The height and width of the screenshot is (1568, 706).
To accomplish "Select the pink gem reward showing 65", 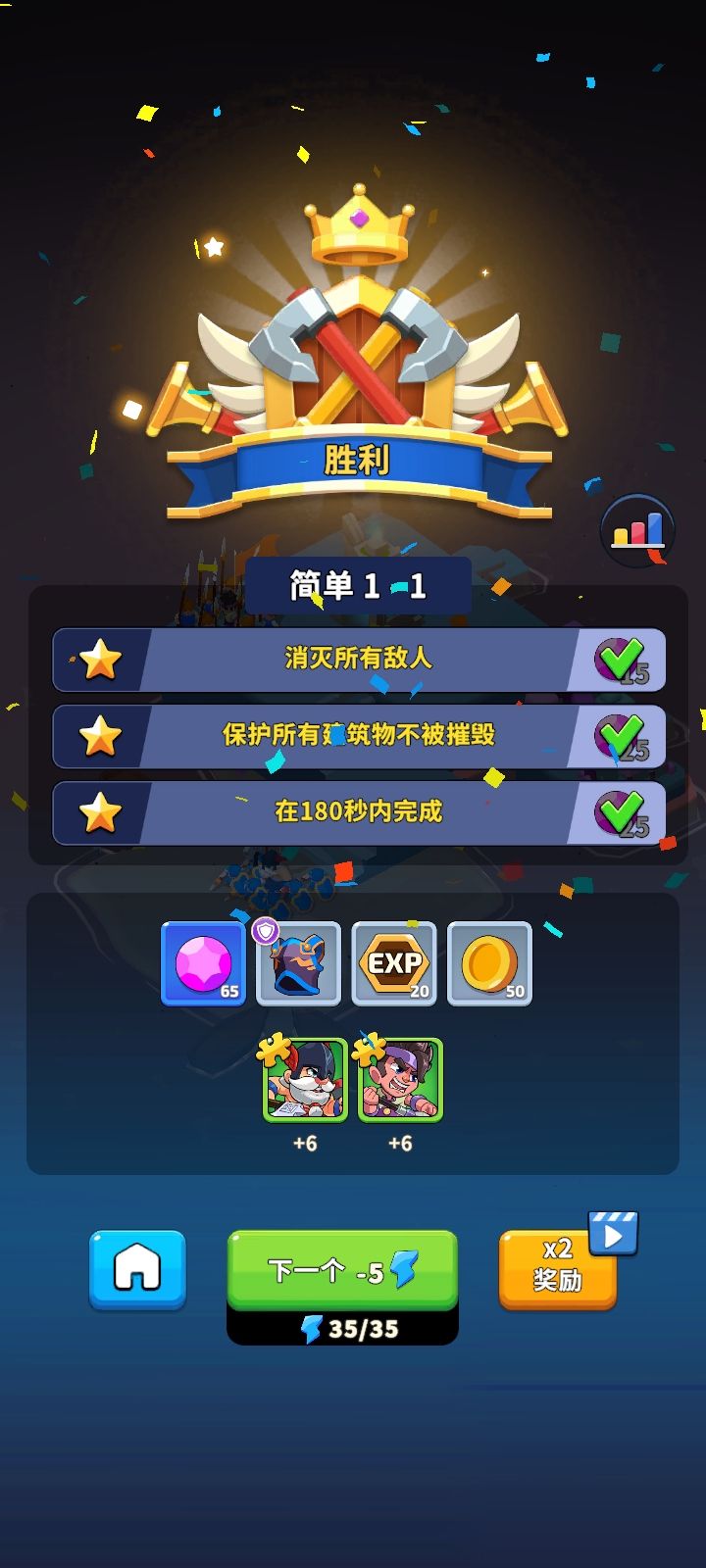I will 203,964.
